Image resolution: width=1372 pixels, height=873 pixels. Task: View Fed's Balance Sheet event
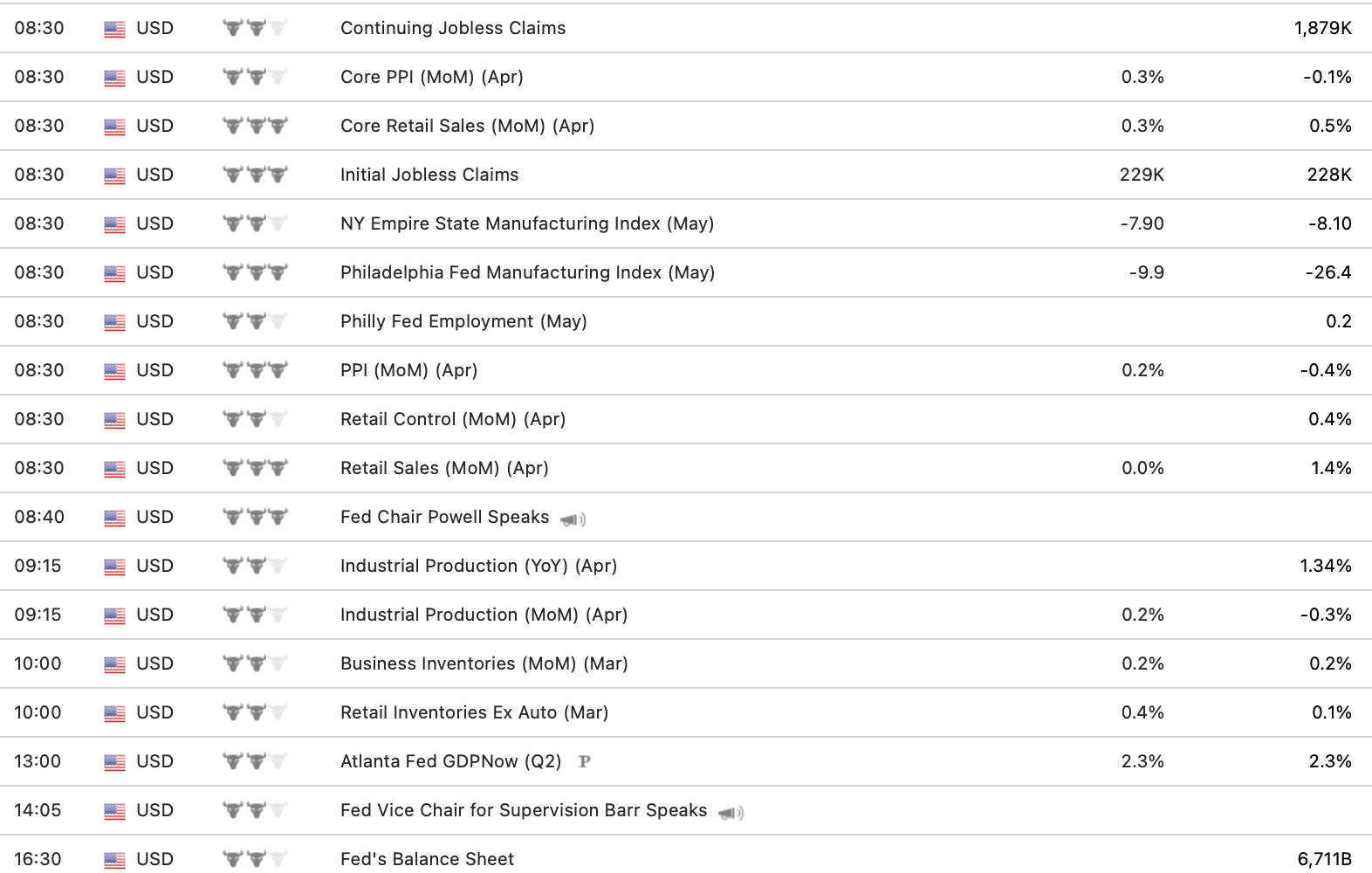pyautogui.click(x=427, y=859)
